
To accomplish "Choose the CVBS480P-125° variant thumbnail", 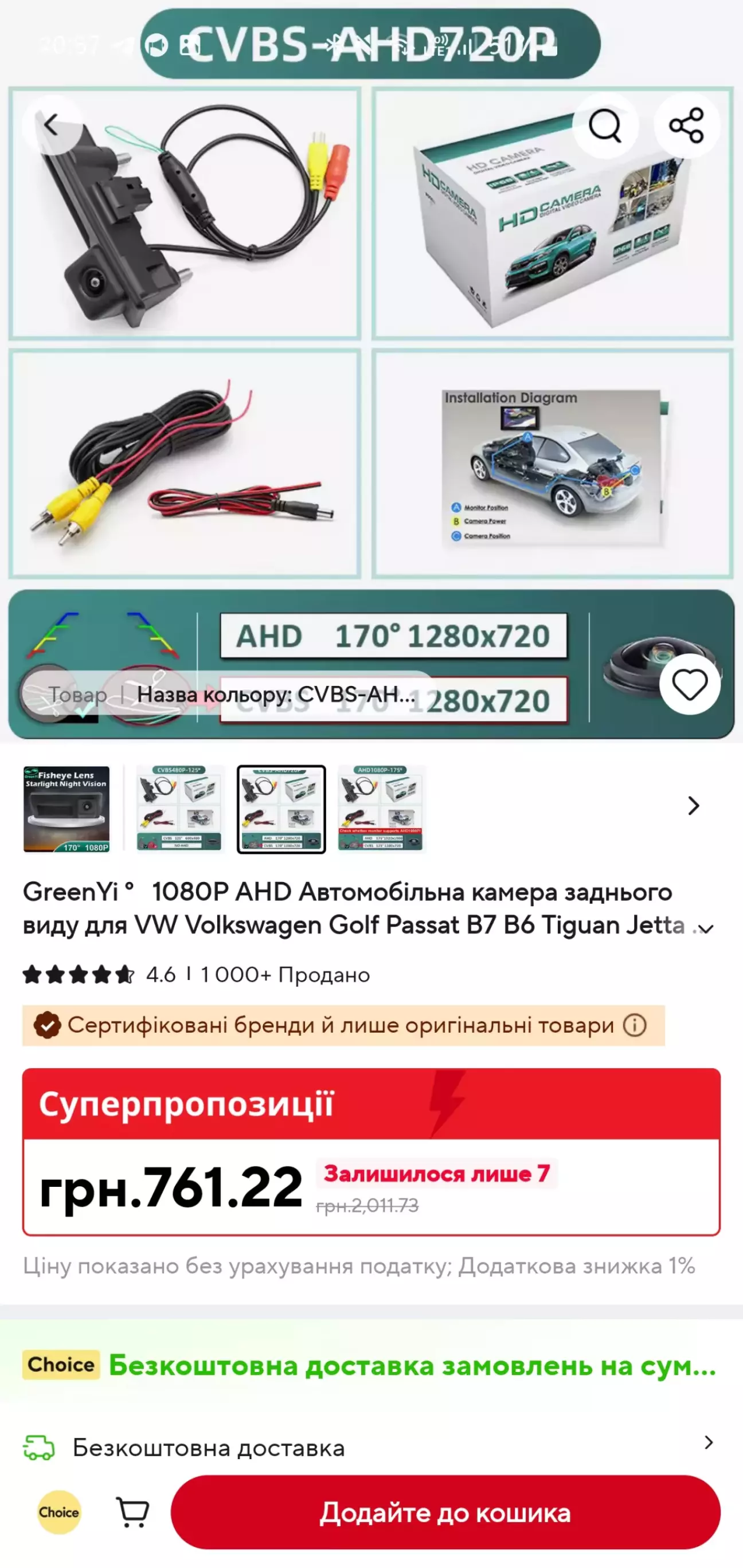I will tap(180, 809).
